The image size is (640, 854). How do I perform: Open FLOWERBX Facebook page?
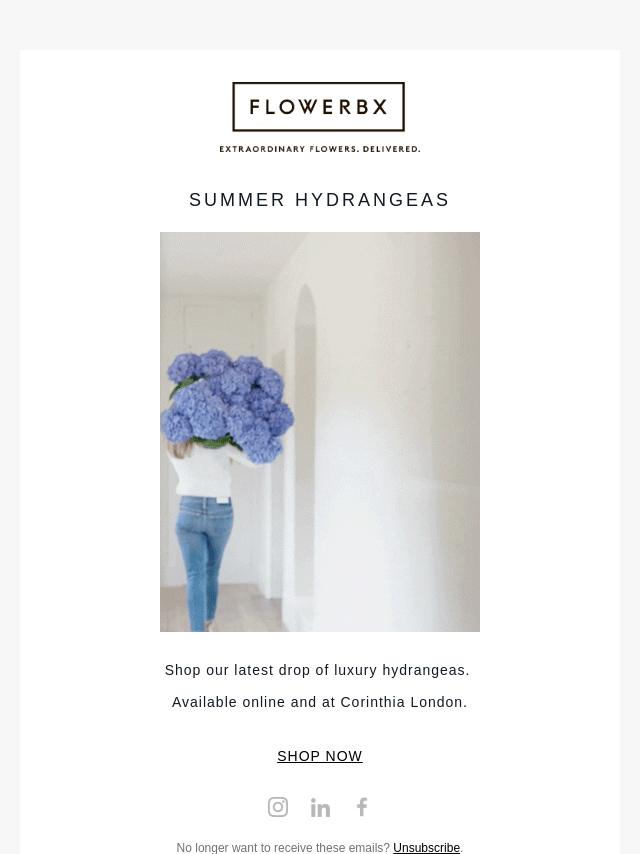tap(362, 806)
